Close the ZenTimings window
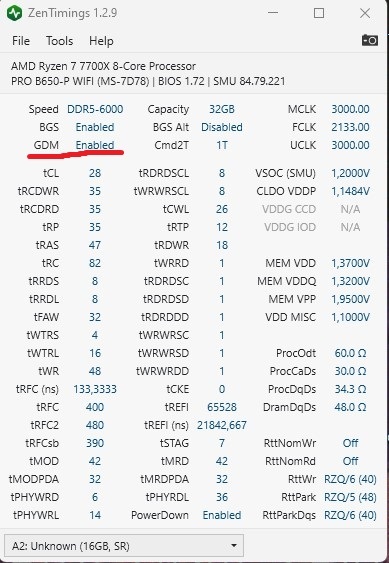This screenshot has width=389, height=563. click(x=365, y=13)
